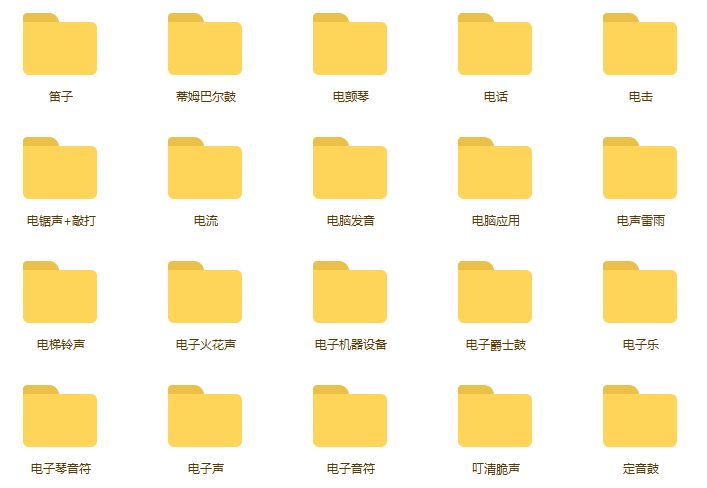Open the 电颤琴 folder
Image resolution: width=707 pixels, height=488 pixels.
click(x=350, y=46)
